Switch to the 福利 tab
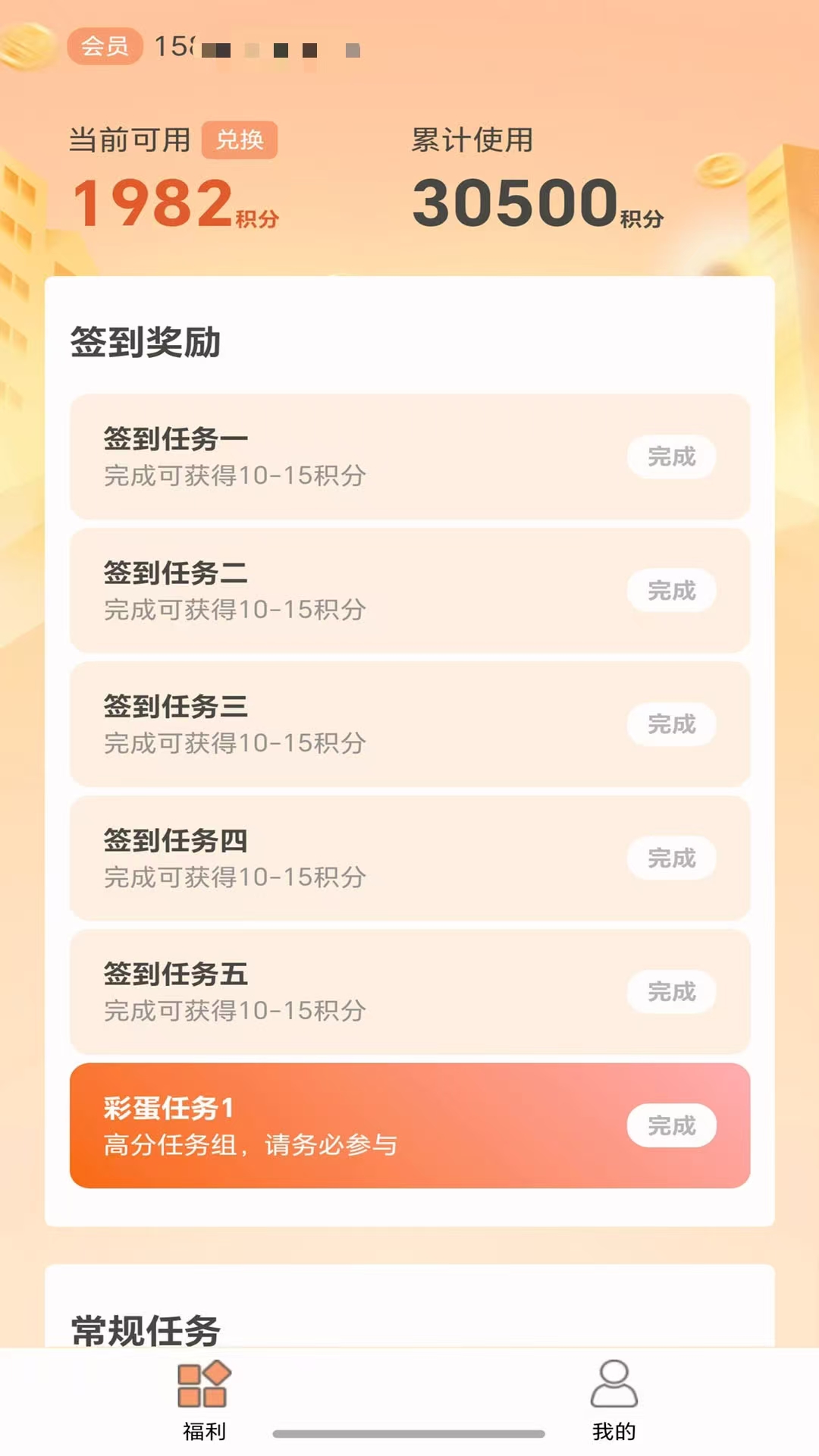The height and width of the screenshot is (1456, 819). coord(204,1400)
